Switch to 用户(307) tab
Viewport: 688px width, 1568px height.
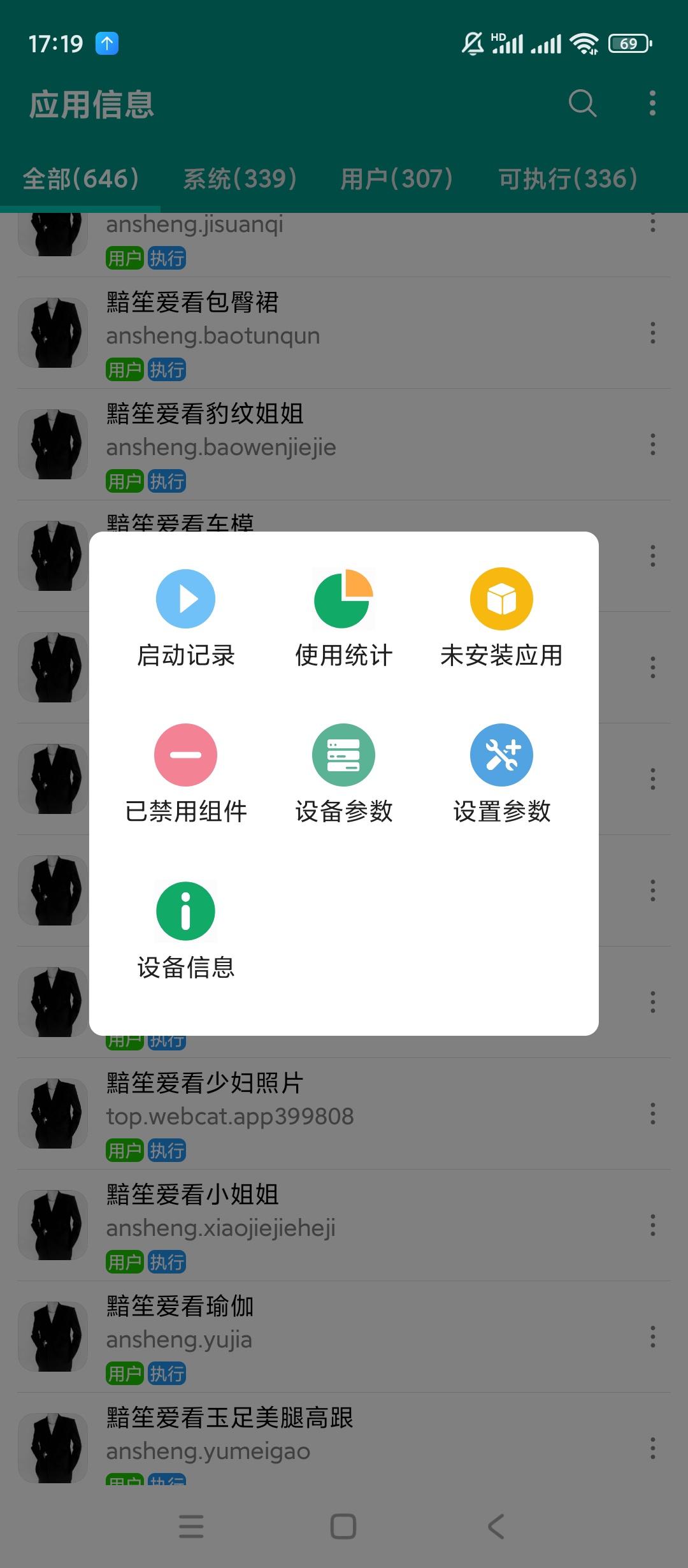[x=396, y=179]
